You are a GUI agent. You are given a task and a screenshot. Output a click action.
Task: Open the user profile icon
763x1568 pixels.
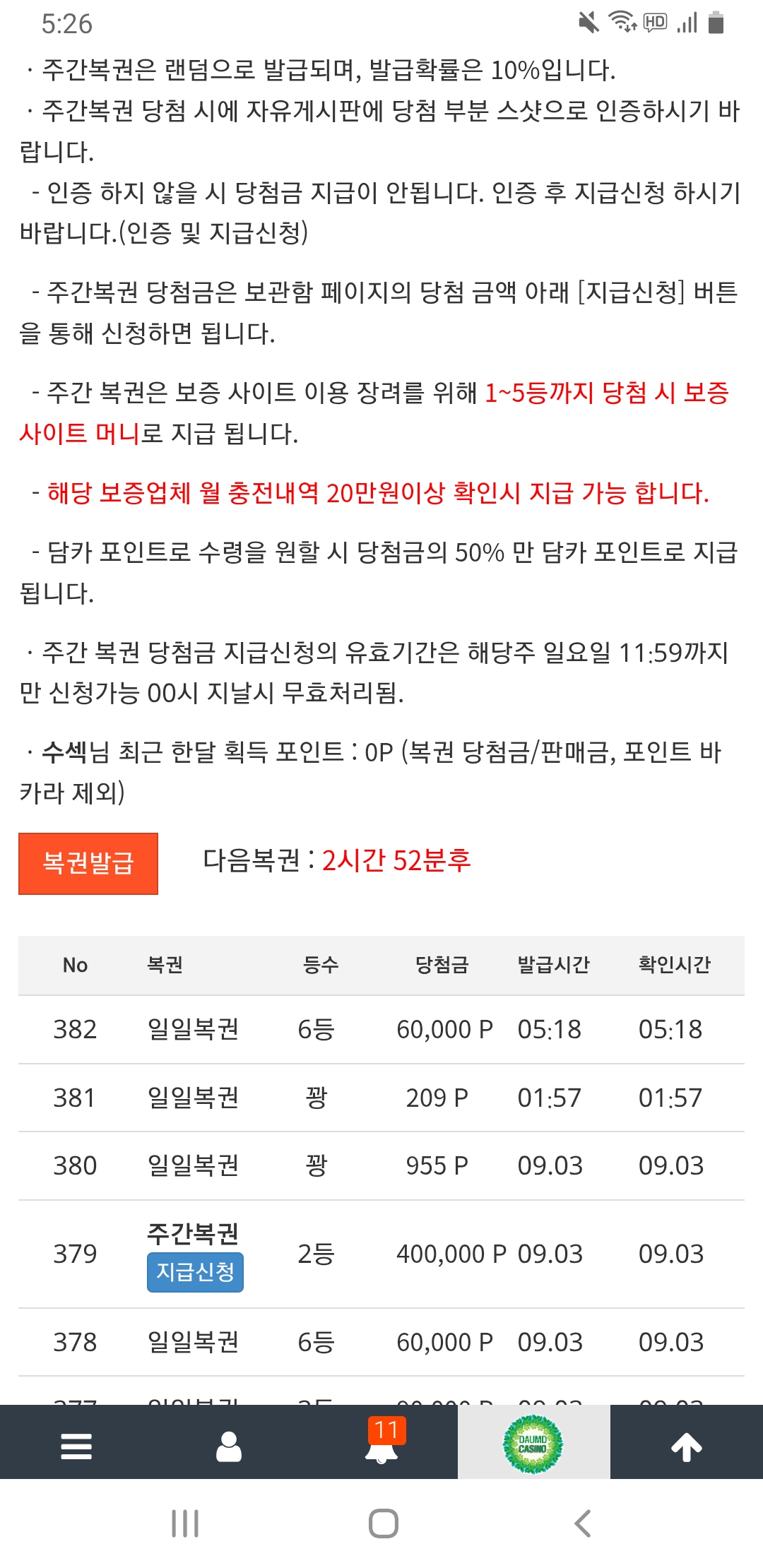(x=229, y=1446)
